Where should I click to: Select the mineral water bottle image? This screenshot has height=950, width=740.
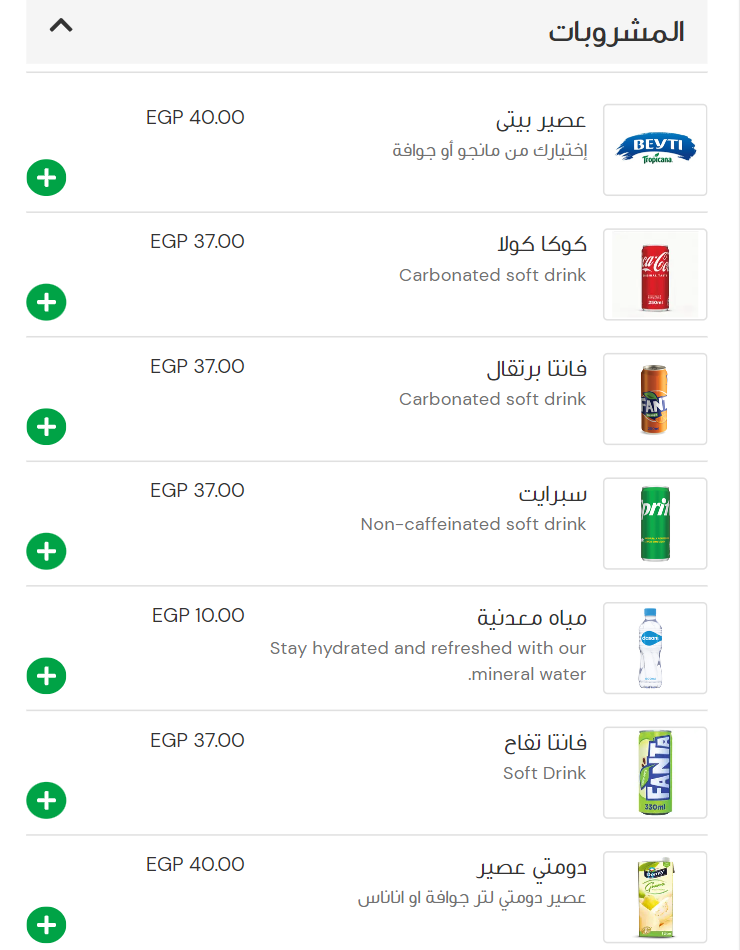654,648
